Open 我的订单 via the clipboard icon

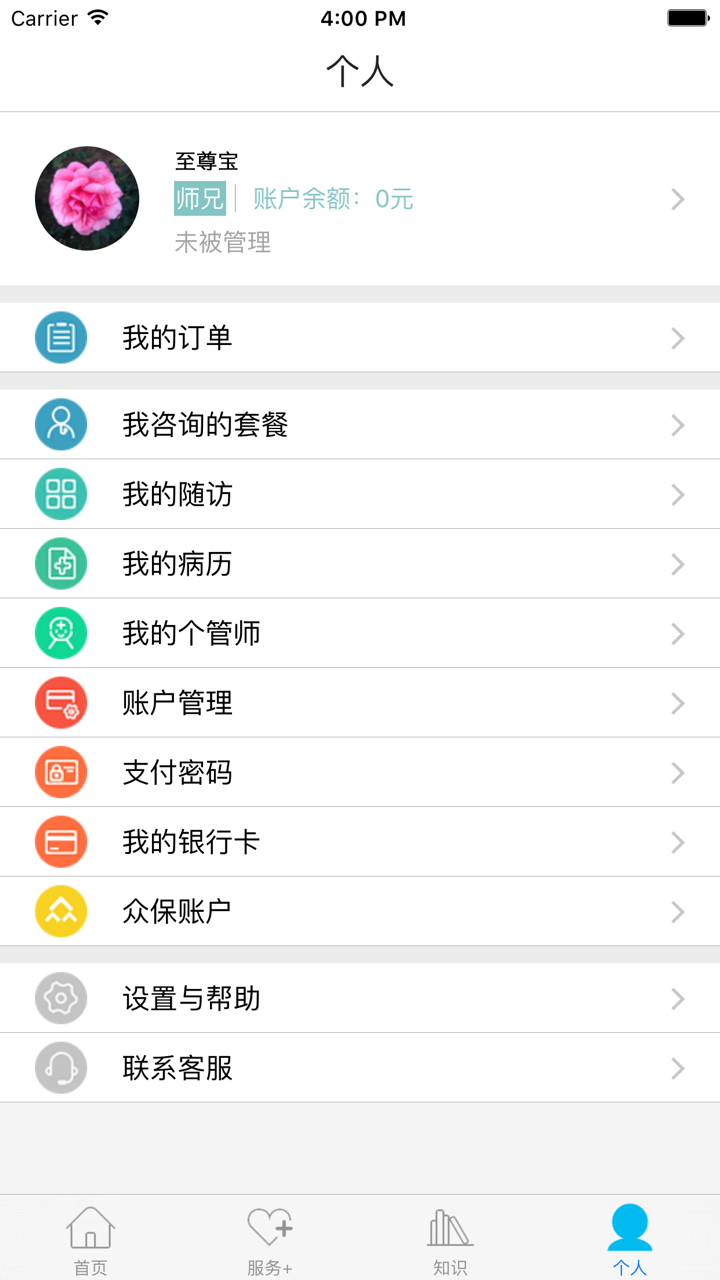60,337
